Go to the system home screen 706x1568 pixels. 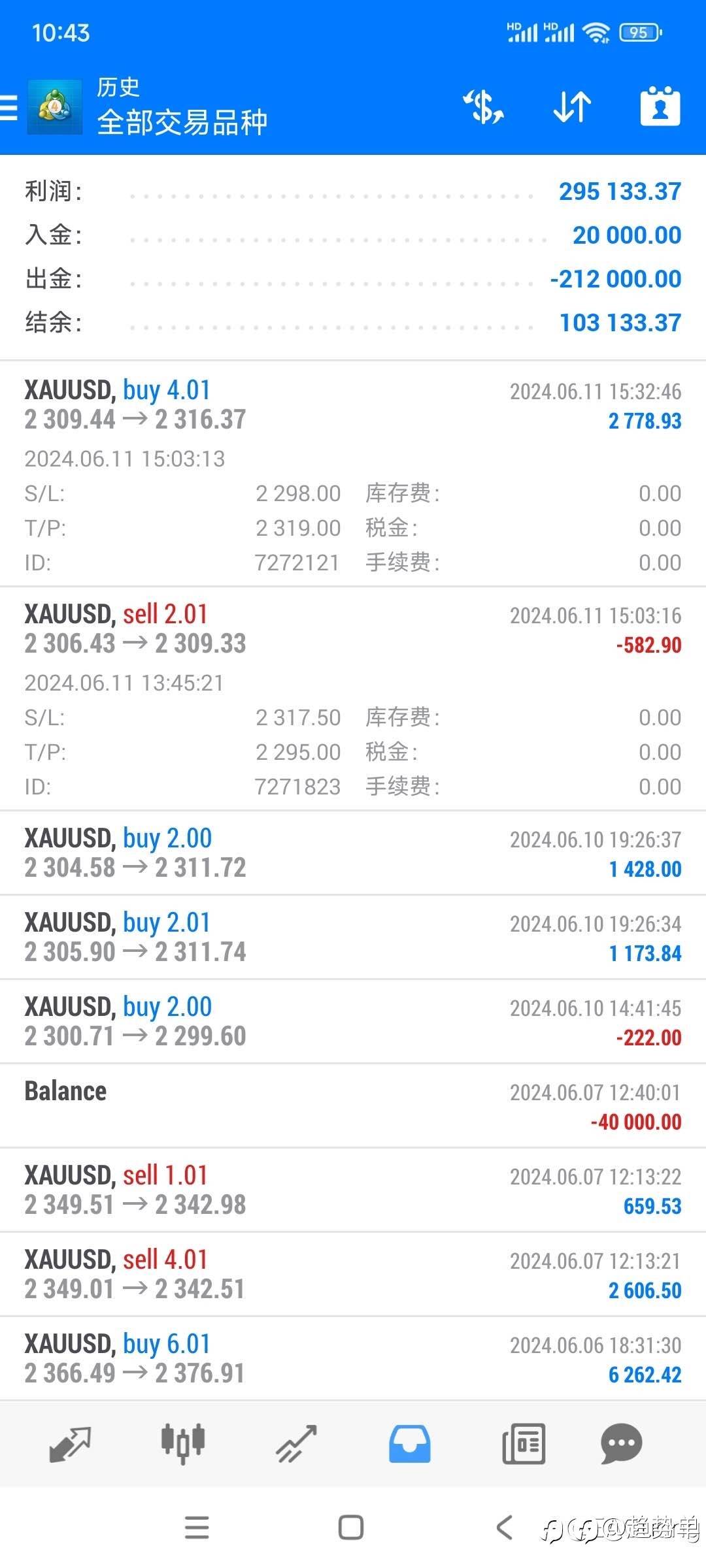[x=351, y=1528]
